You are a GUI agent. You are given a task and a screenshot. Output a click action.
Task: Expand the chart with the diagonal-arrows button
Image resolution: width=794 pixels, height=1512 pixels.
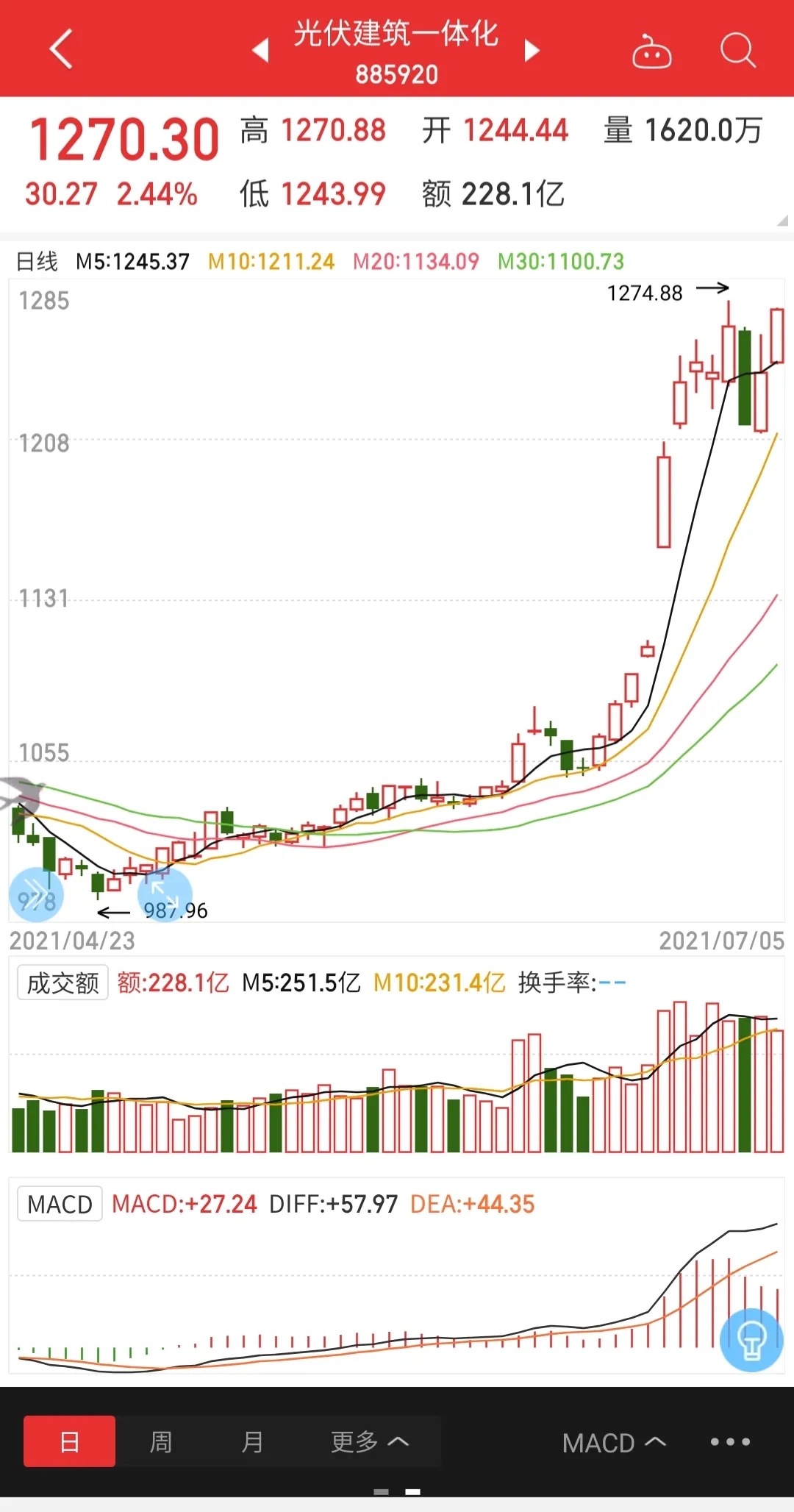tap(165, 893)
